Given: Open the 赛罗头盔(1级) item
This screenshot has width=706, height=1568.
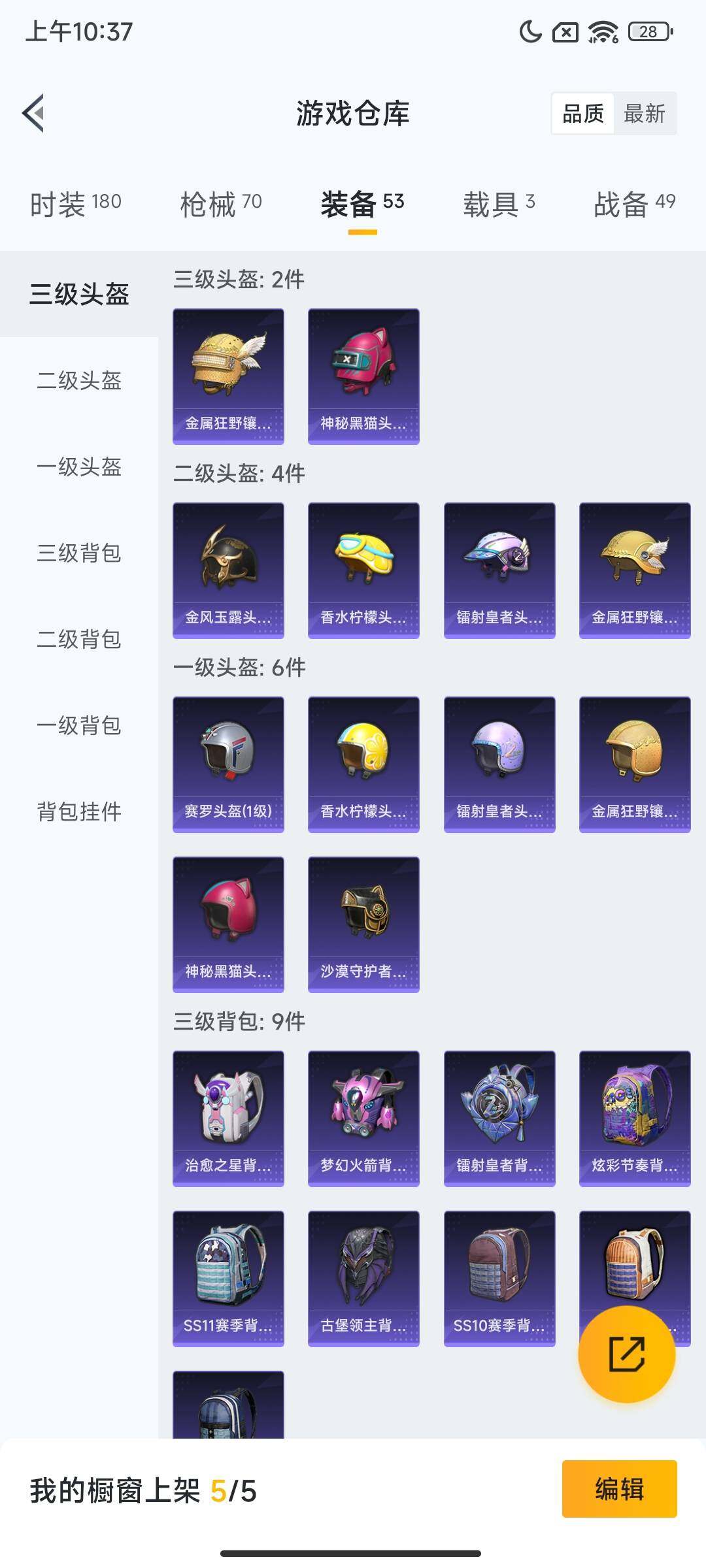Looking at the screenshot, I should [x=227, y=764].
